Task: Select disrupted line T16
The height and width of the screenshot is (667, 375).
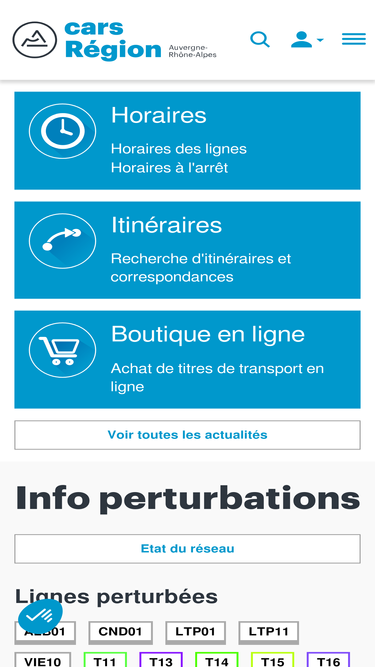Action: coord(328,660)
